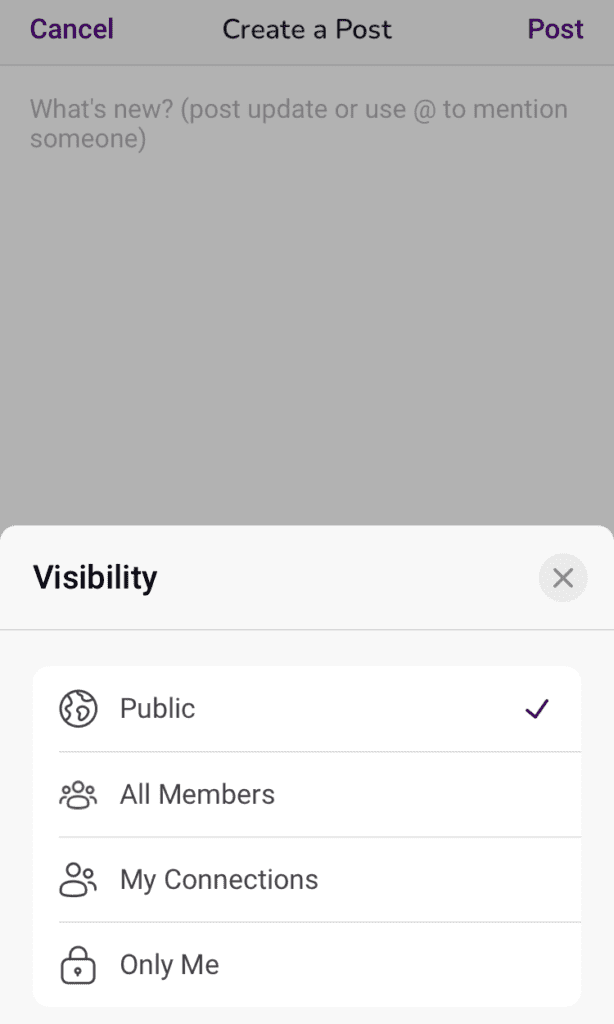
Task: Set visibility to My Connections
Action: 307,879
